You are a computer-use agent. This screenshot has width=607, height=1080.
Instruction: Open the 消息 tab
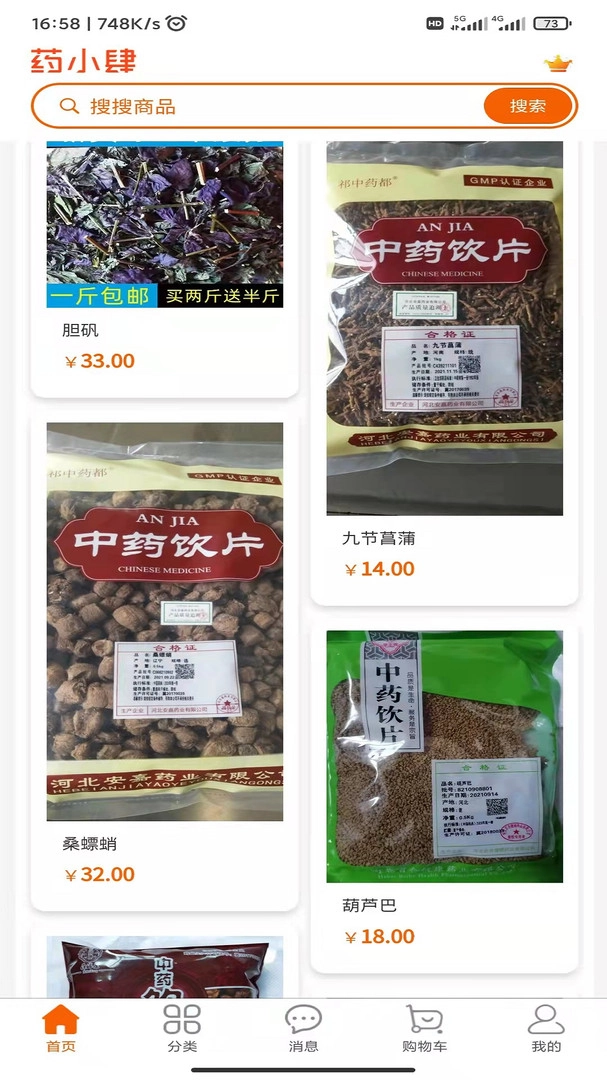pos(303,1028)
